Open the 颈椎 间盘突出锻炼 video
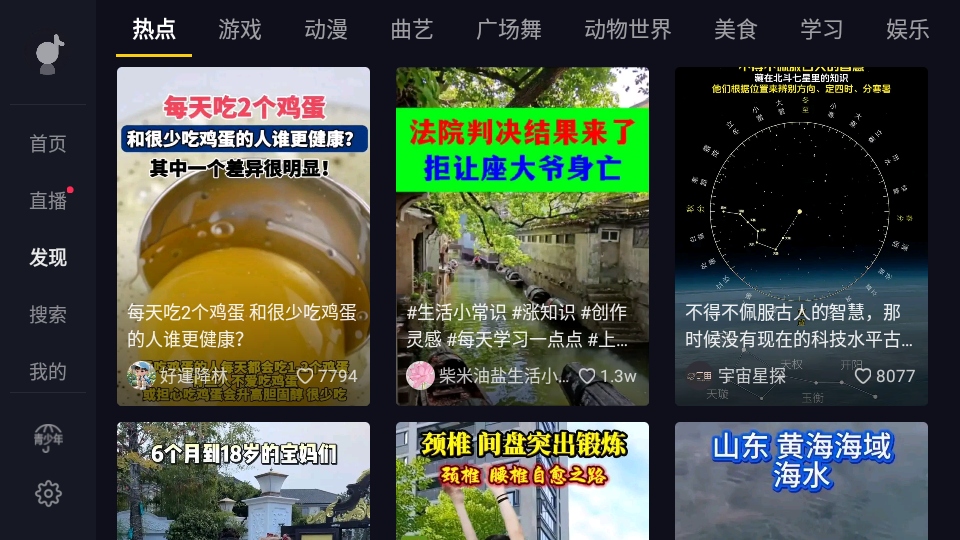Screen dimensions: 960x540 point(522,481)
